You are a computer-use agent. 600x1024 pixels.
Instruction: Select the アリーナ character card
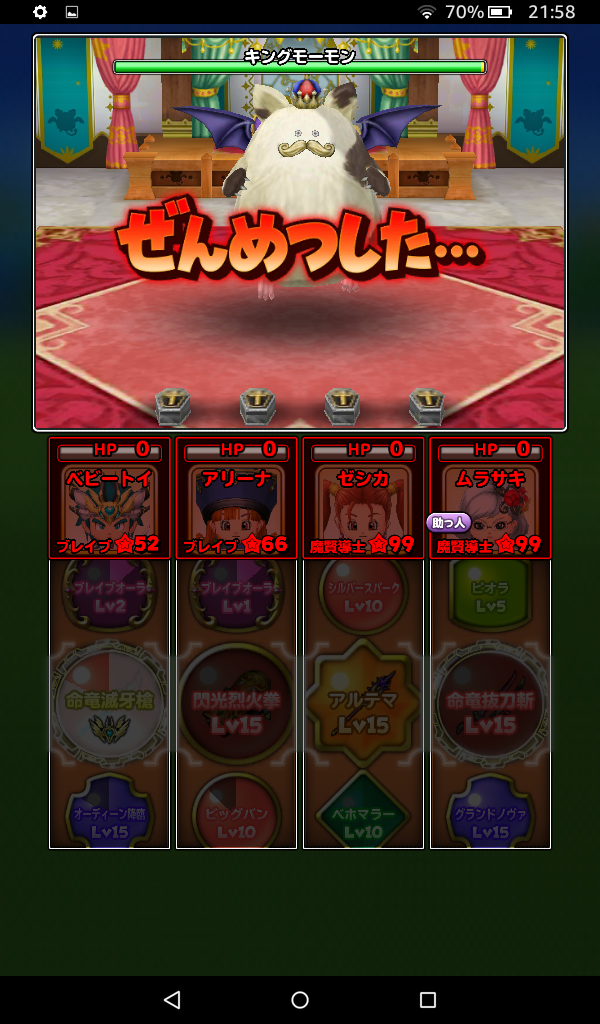236,497
